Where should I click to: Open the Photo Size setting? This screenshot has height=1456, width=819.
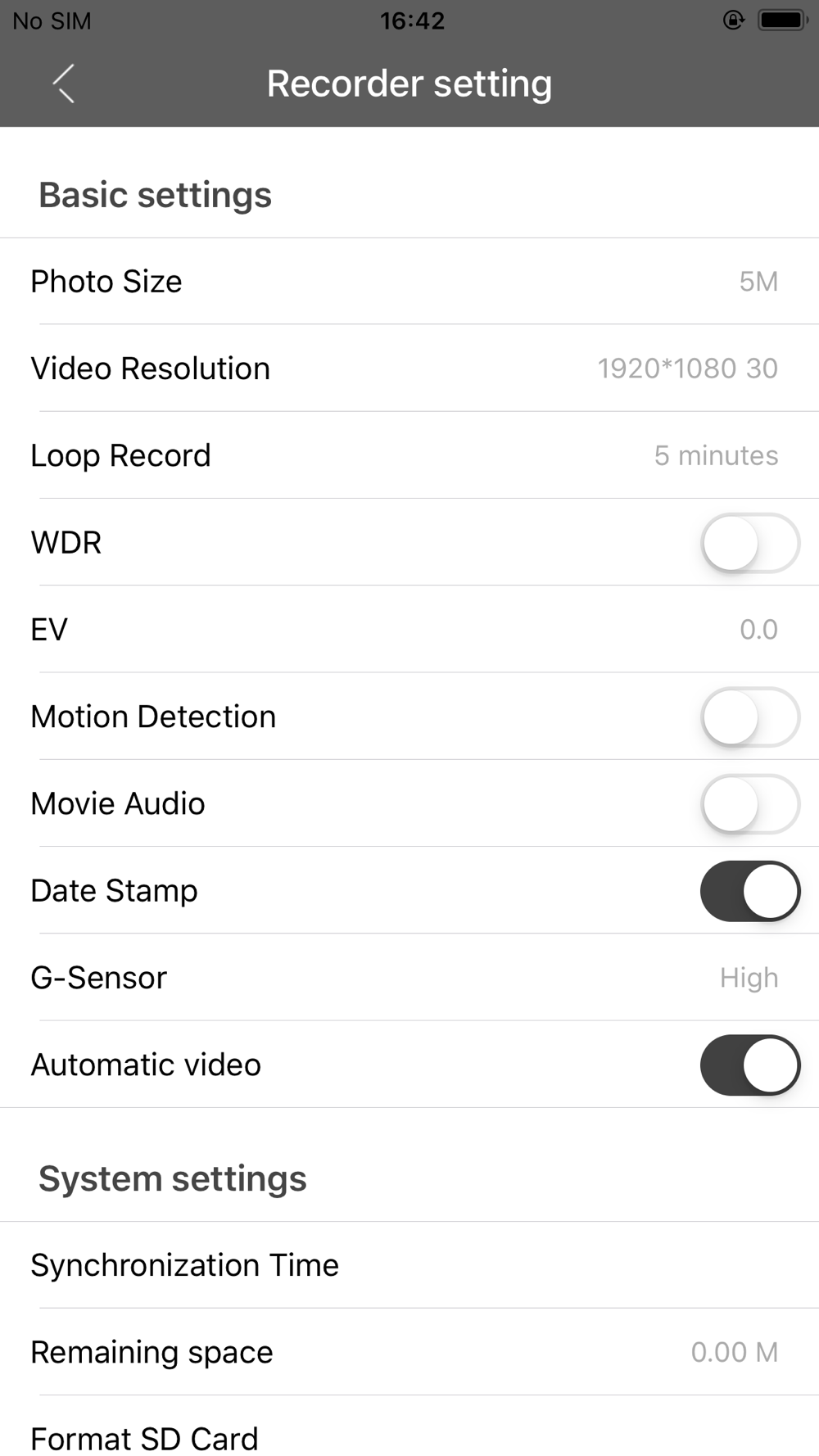[409, 281]
